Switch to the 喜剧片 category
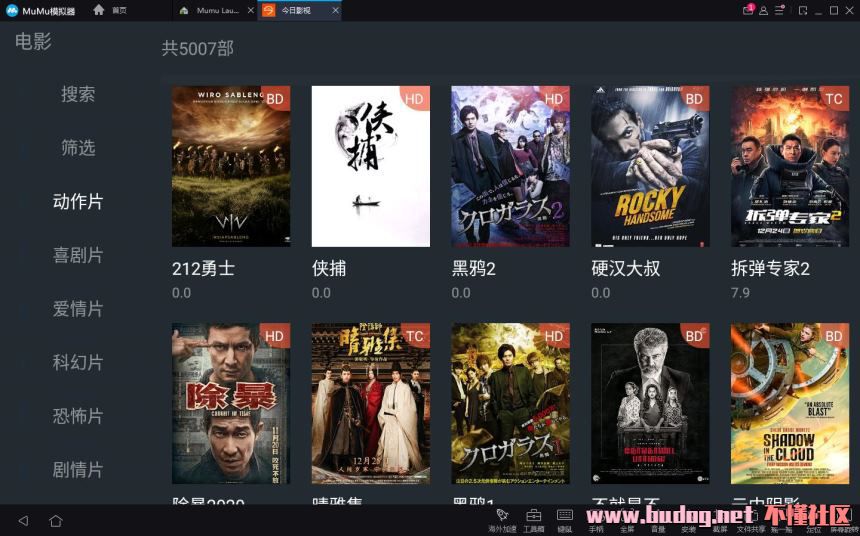The image size is (860, 536). coord(78,255)
